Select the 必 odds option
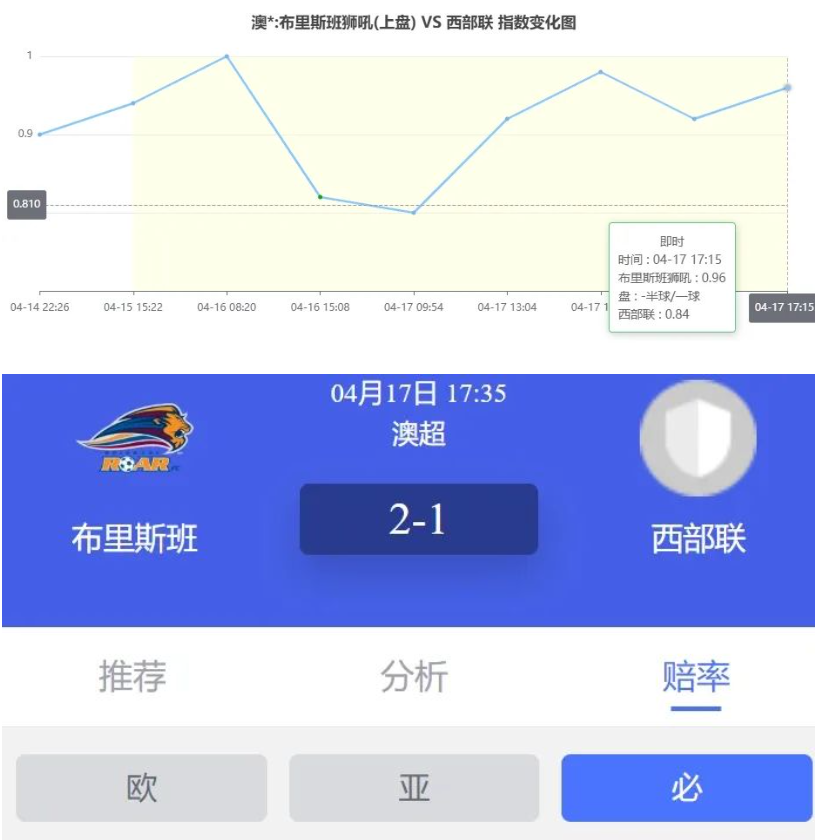This screenshot has height=840, width=819. pyautogui.click(x=686, y=788)
